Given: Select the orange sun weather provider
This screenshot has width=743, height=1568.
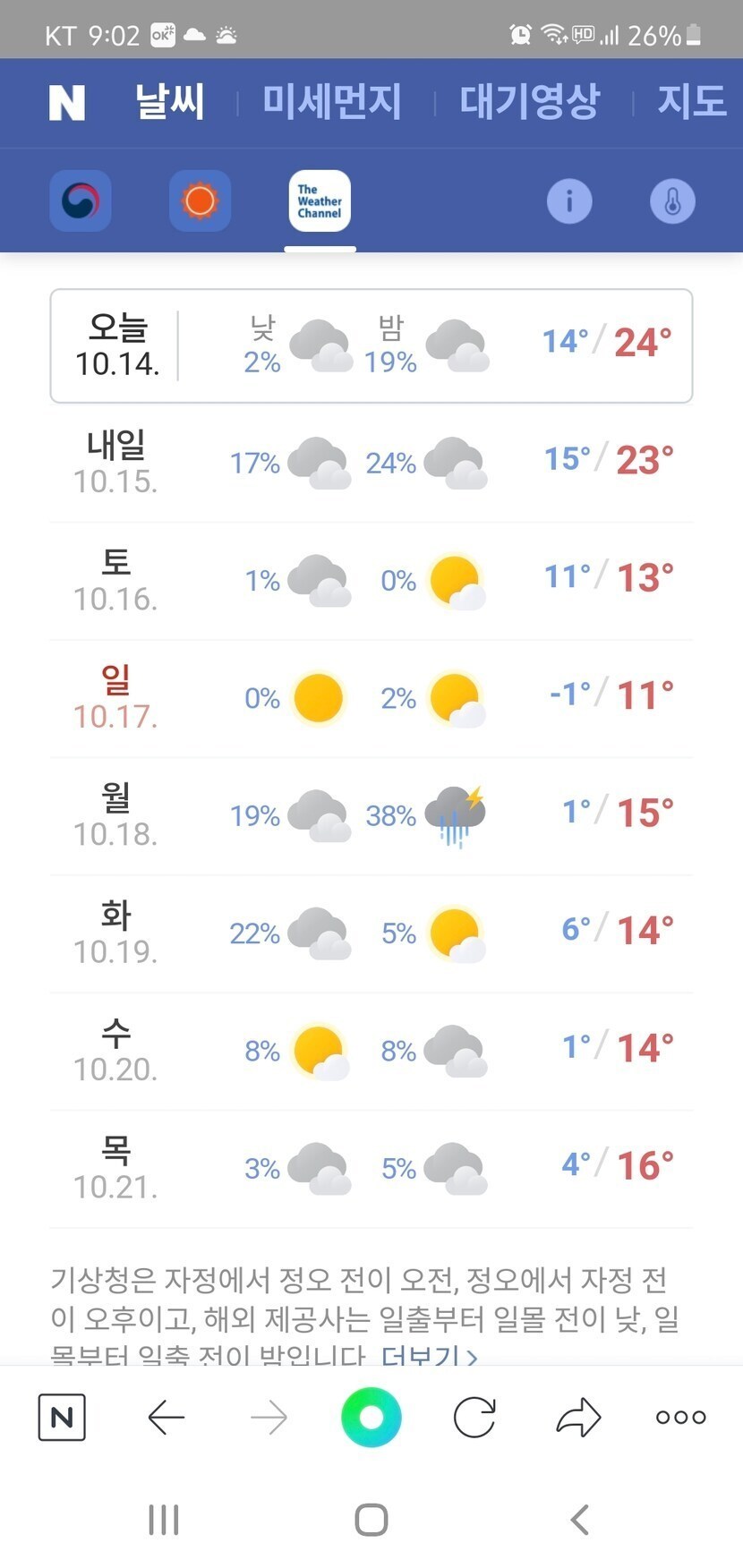Looking at the screenshot, I should point(201,200).
